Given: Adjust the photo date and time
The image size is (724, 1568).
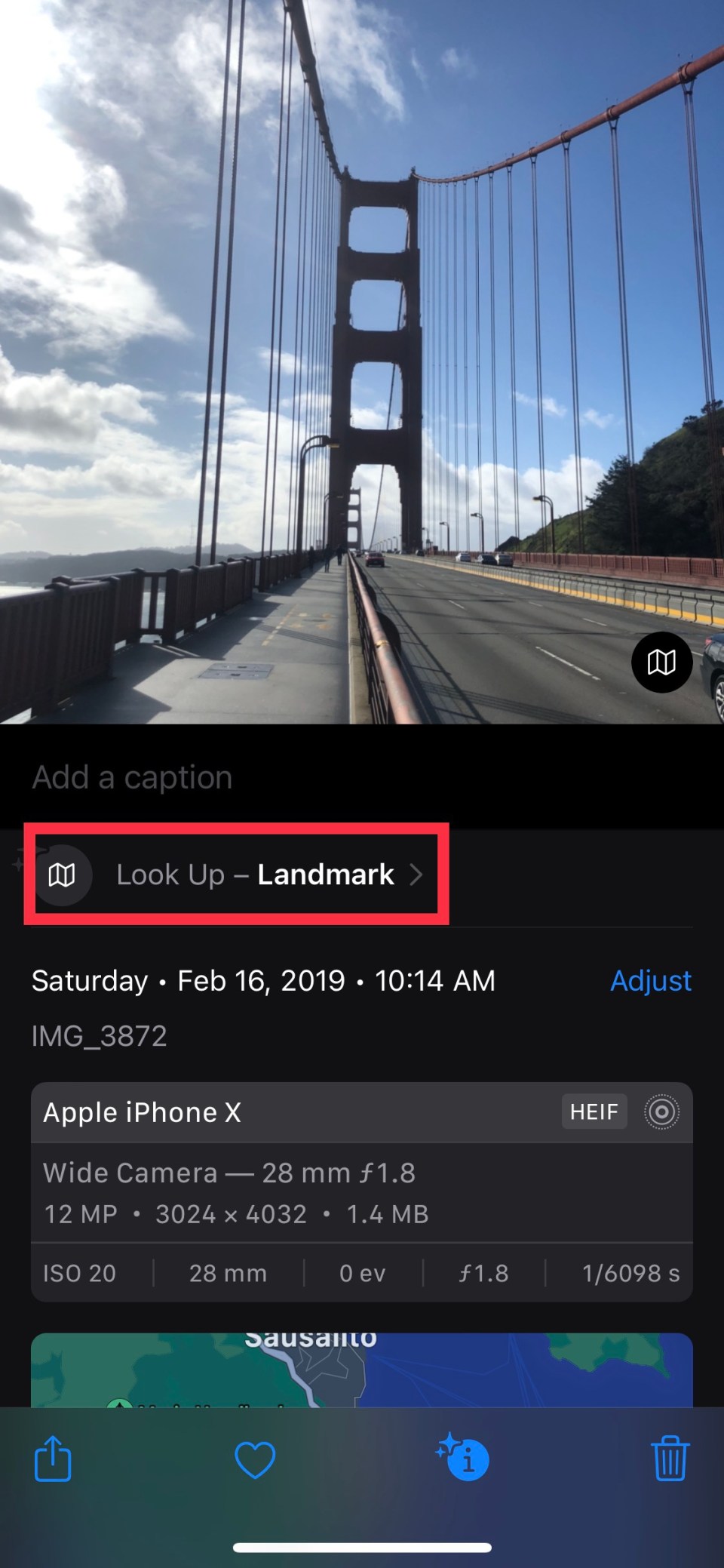Looking at the screenshot, I should click(x=650, y=980).
